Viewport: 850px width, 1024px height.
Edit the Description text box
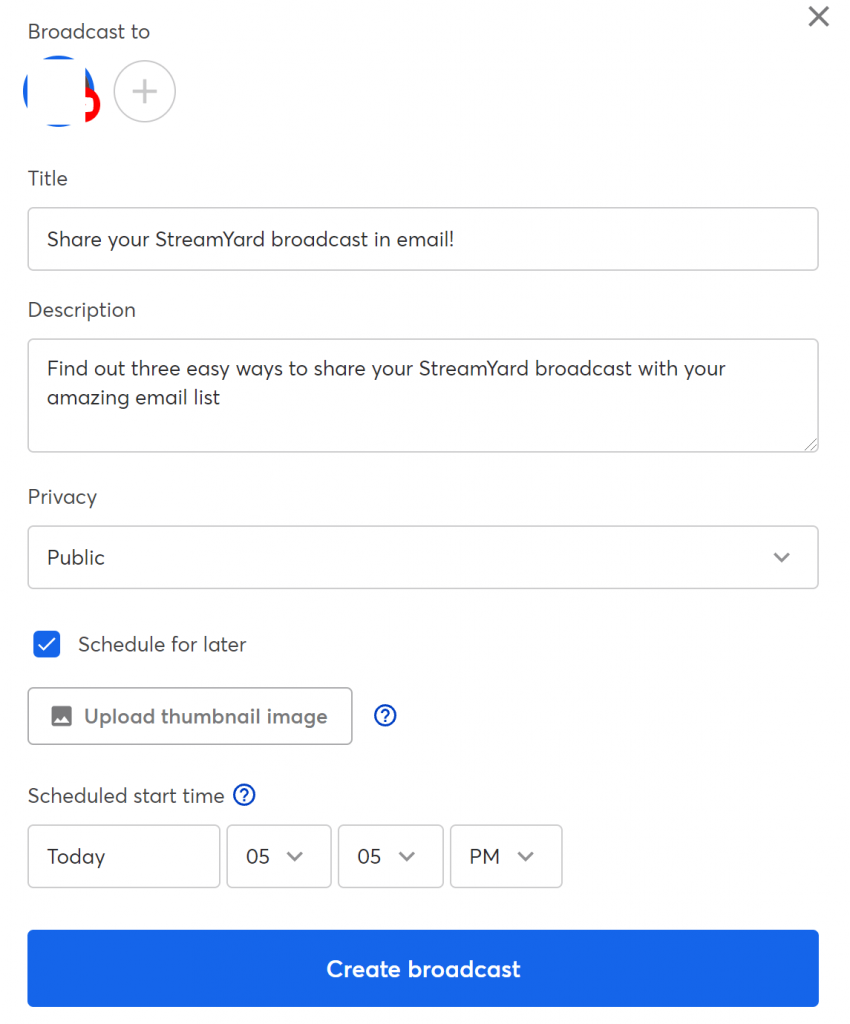click(422, 395)
